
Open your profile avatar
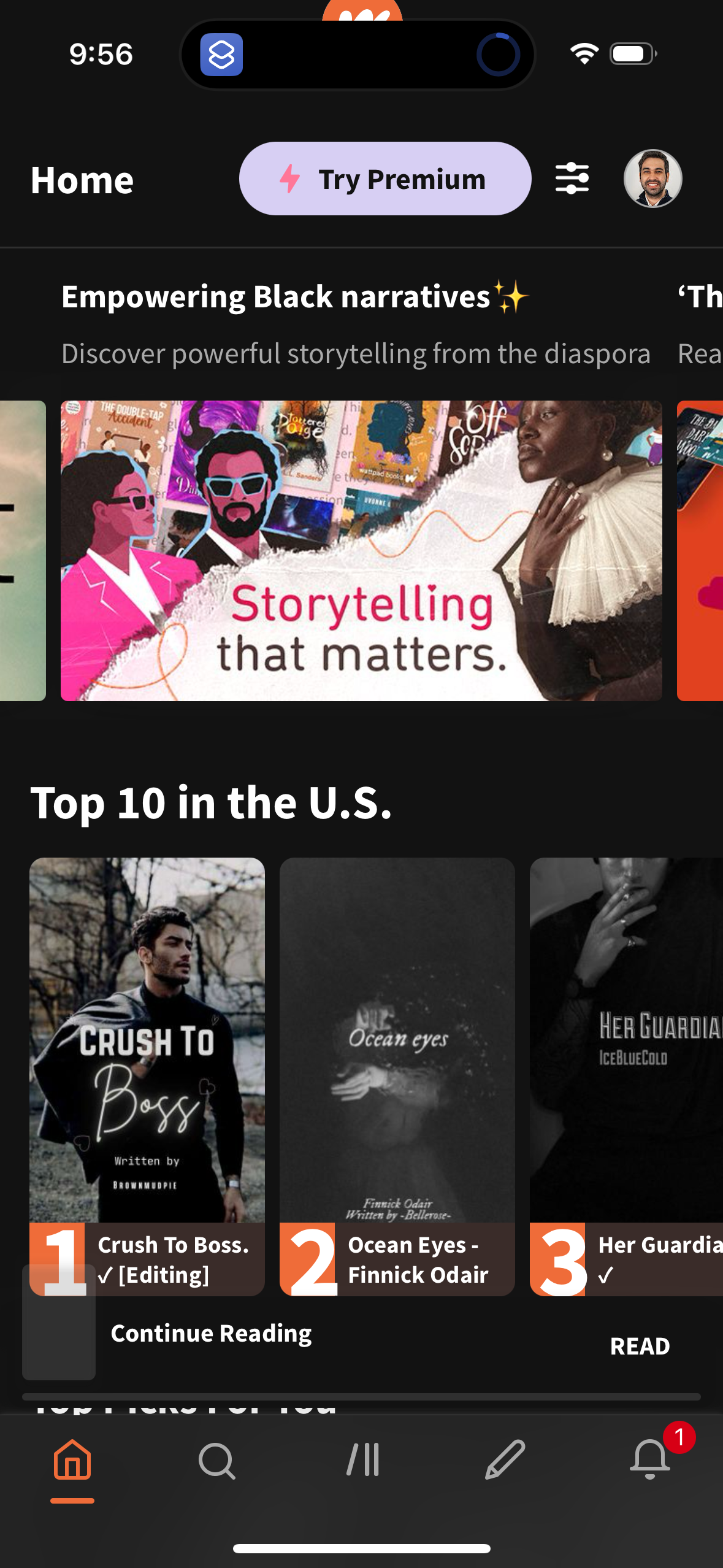[655, 179]
